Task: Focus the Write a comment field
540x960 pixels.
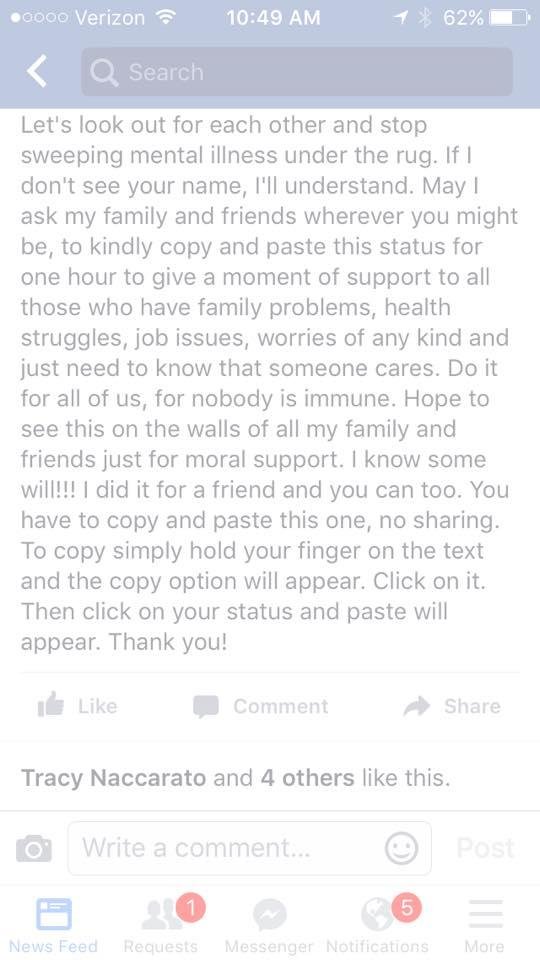Action: 249,848
